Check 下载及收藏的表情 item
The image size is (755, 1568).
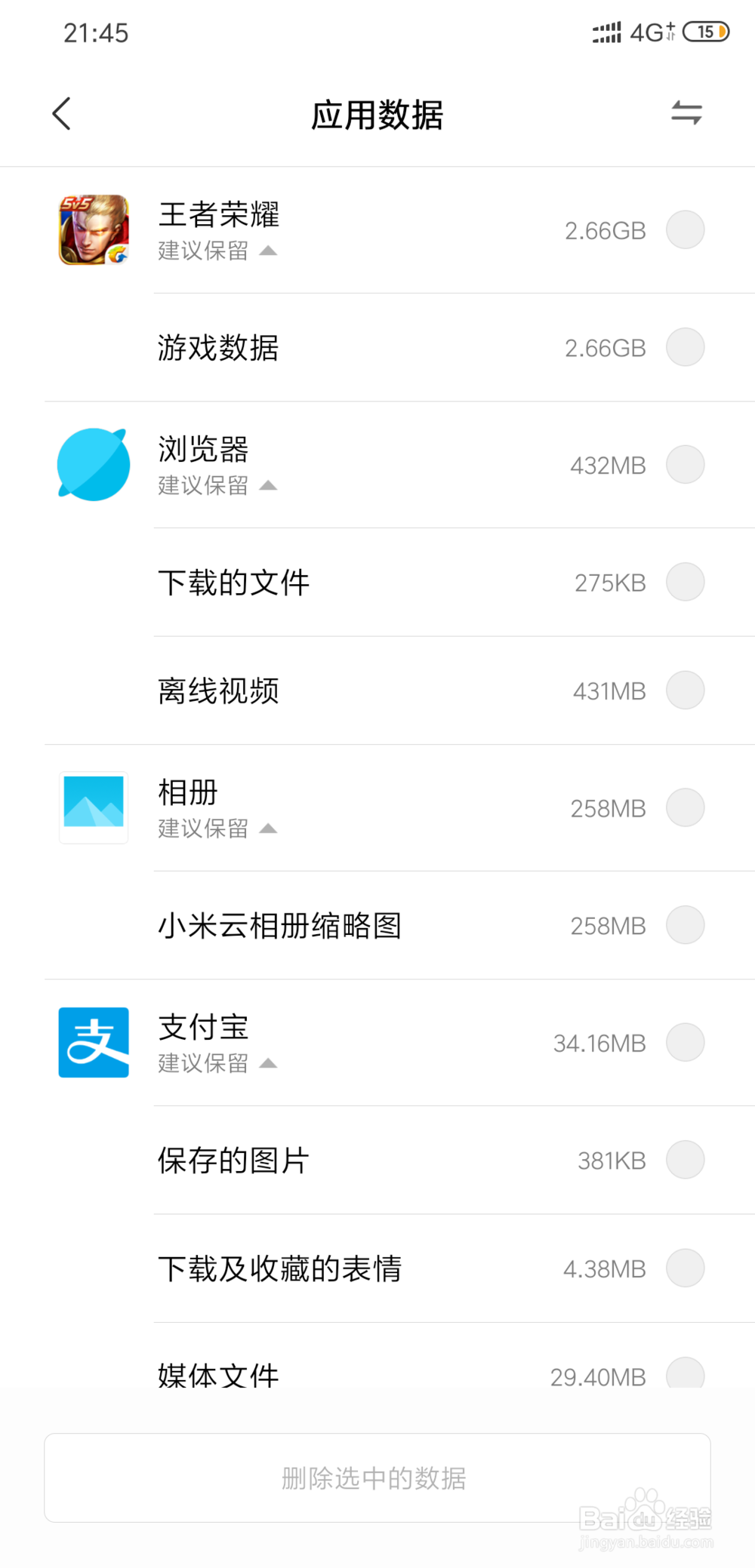pyautogui.click(x=685, y=1268)
